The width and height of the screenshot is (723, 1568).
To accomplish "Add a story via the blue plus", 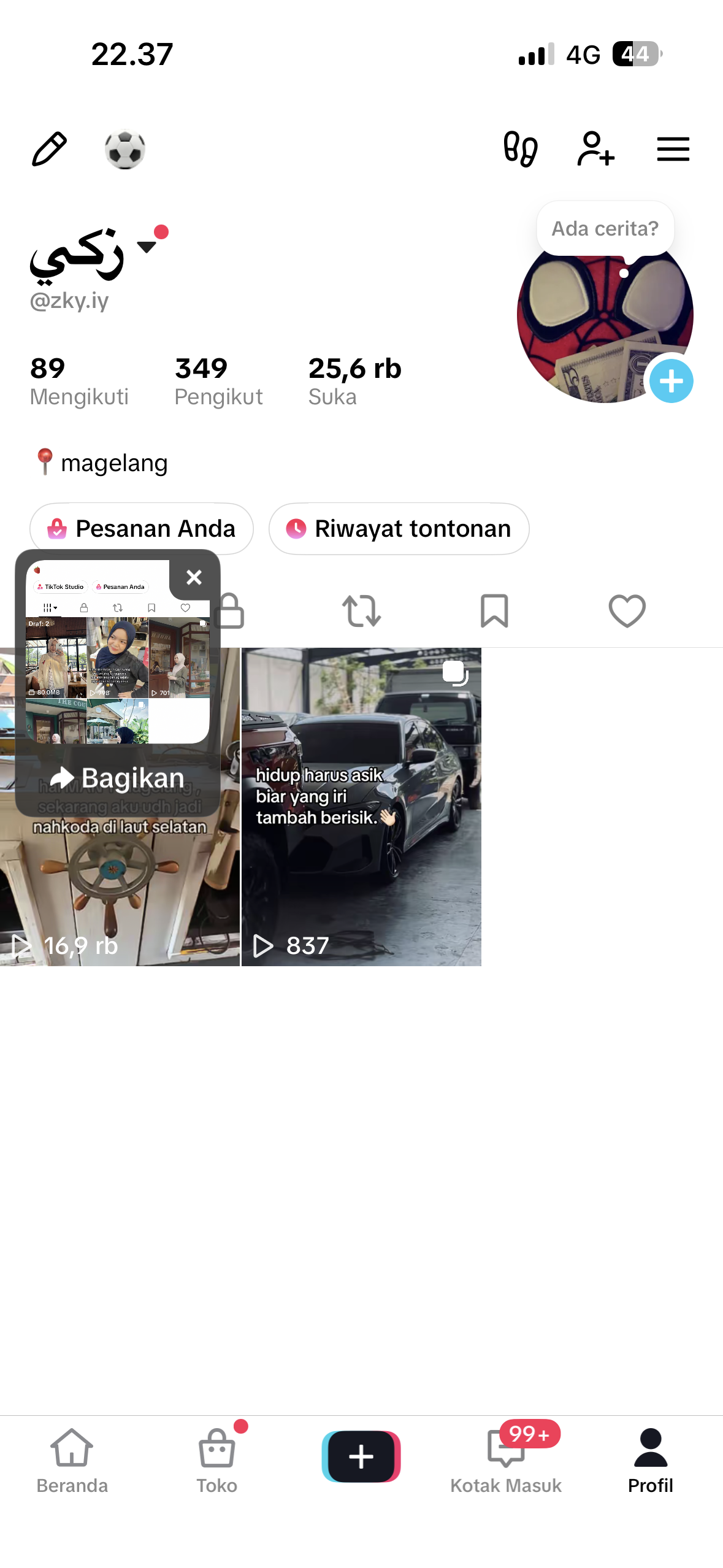I will pyautogui.click(x=671, y=381).
